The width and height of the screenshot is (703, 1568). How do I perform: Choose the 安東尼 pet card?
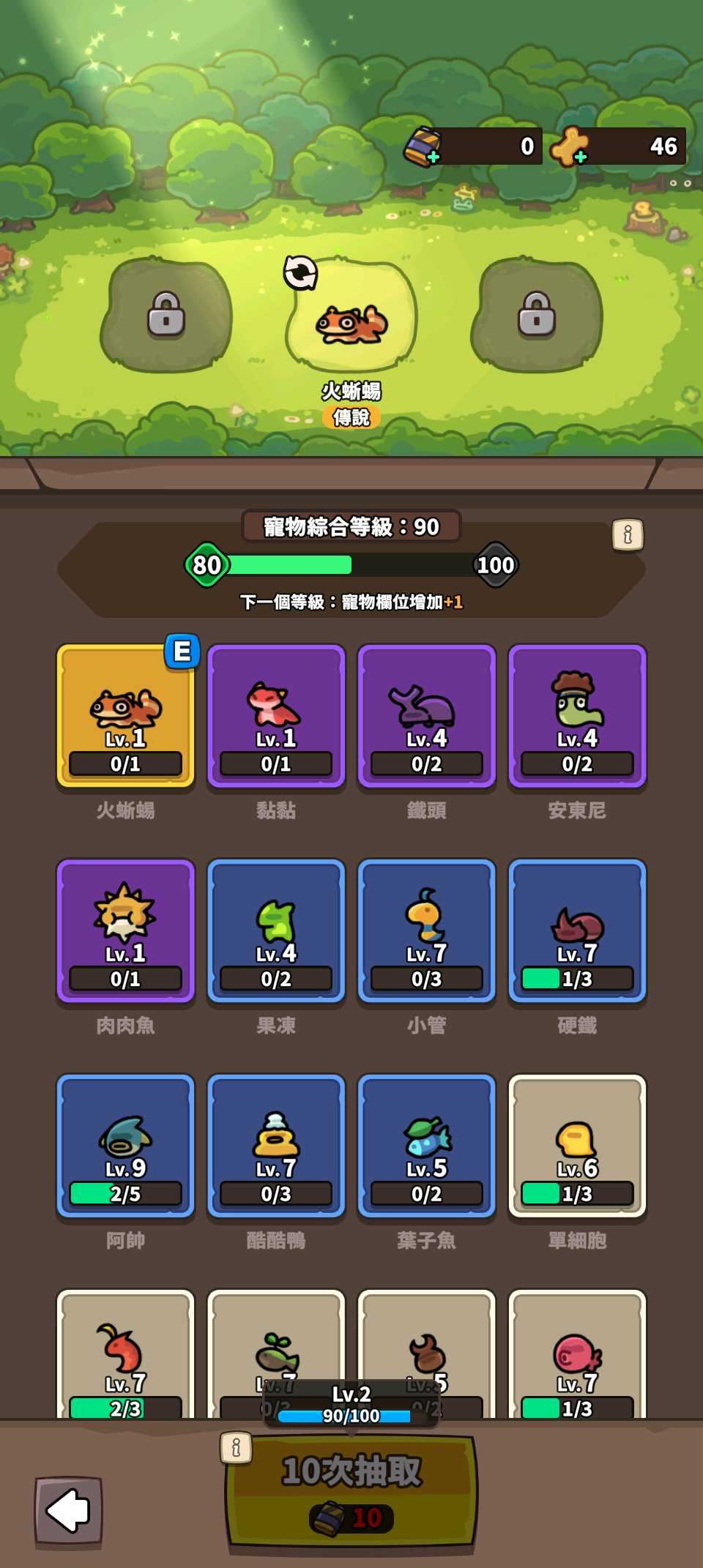coord(577,717)
